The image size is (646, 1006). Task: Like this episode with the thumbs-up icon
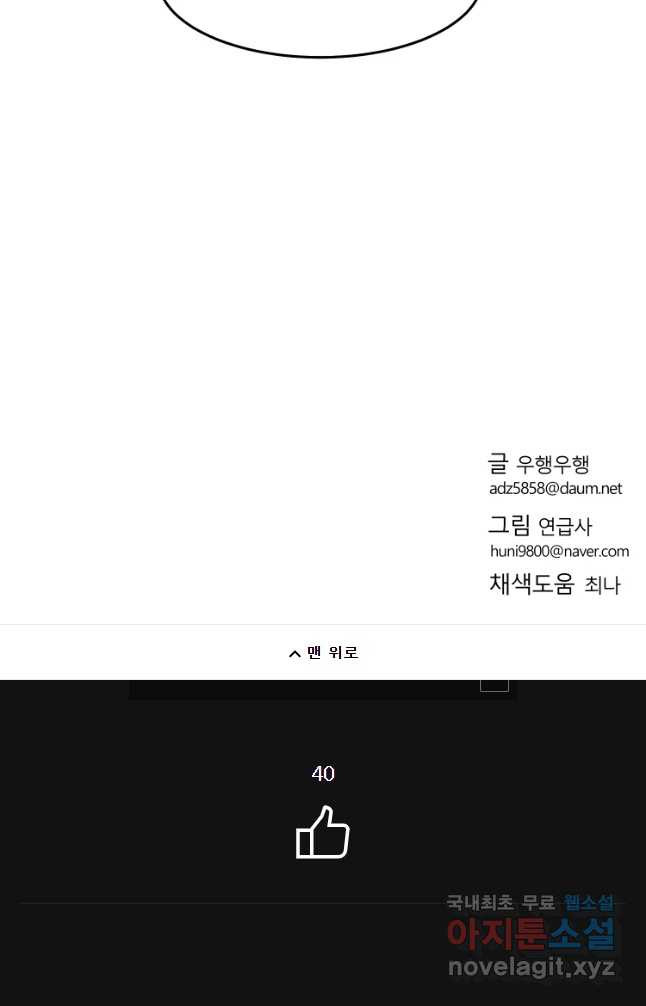[x=322, y=832]
